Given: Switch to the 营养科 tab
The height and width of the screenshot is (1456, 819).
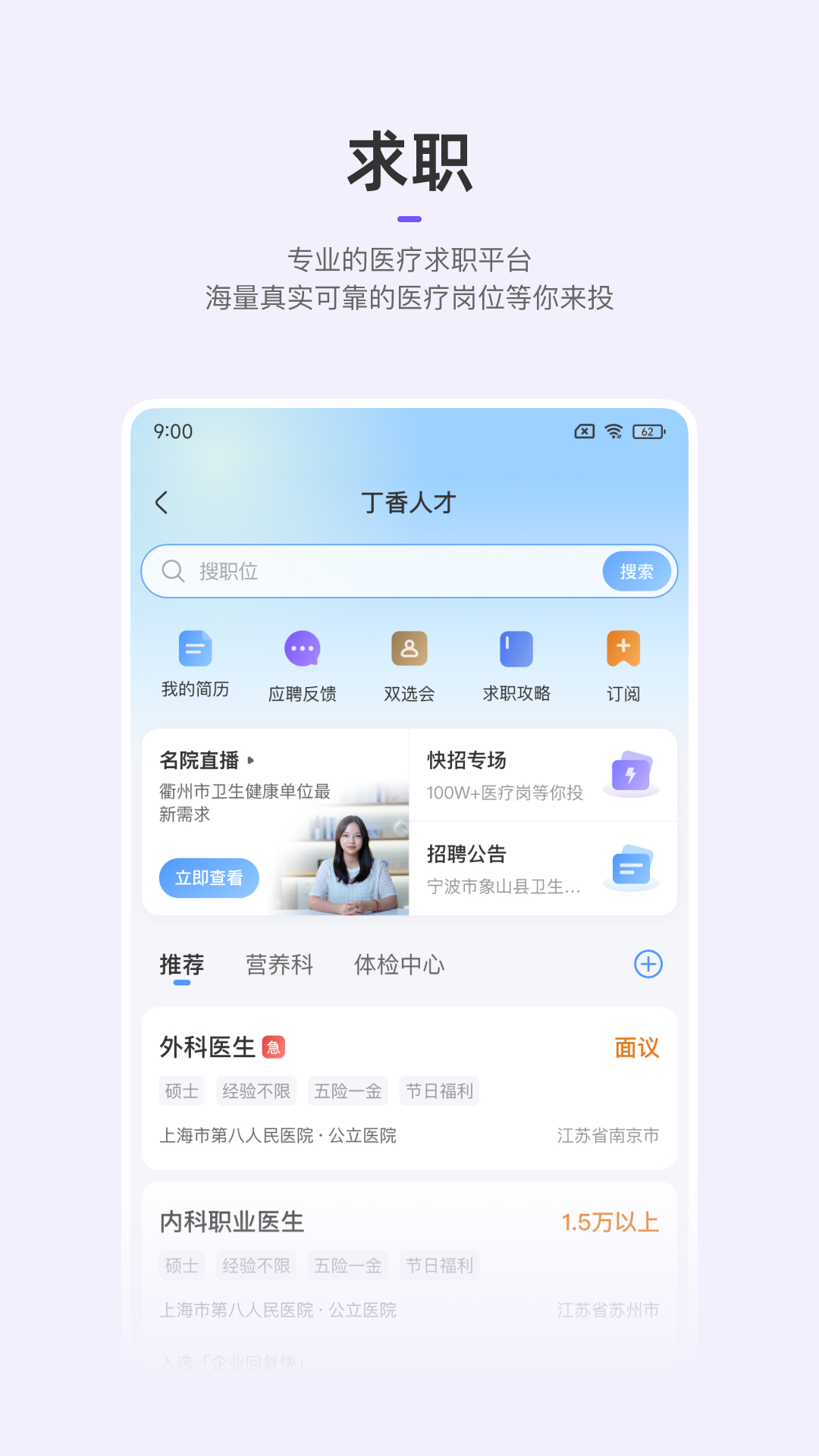Looking at the screenshot, I should point(279,964).
